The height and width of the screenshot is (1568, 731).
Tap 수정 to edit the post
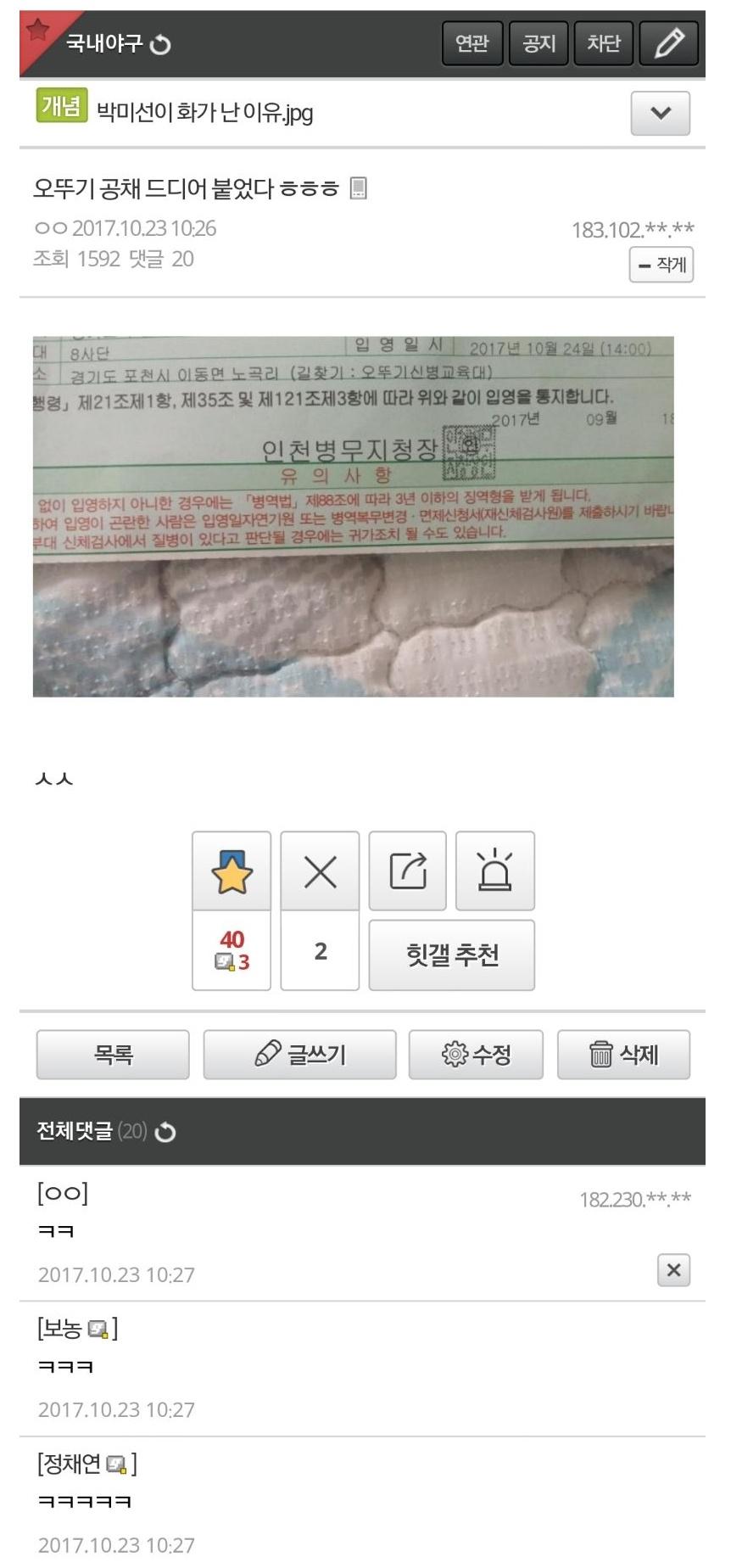click(476, 1055)
